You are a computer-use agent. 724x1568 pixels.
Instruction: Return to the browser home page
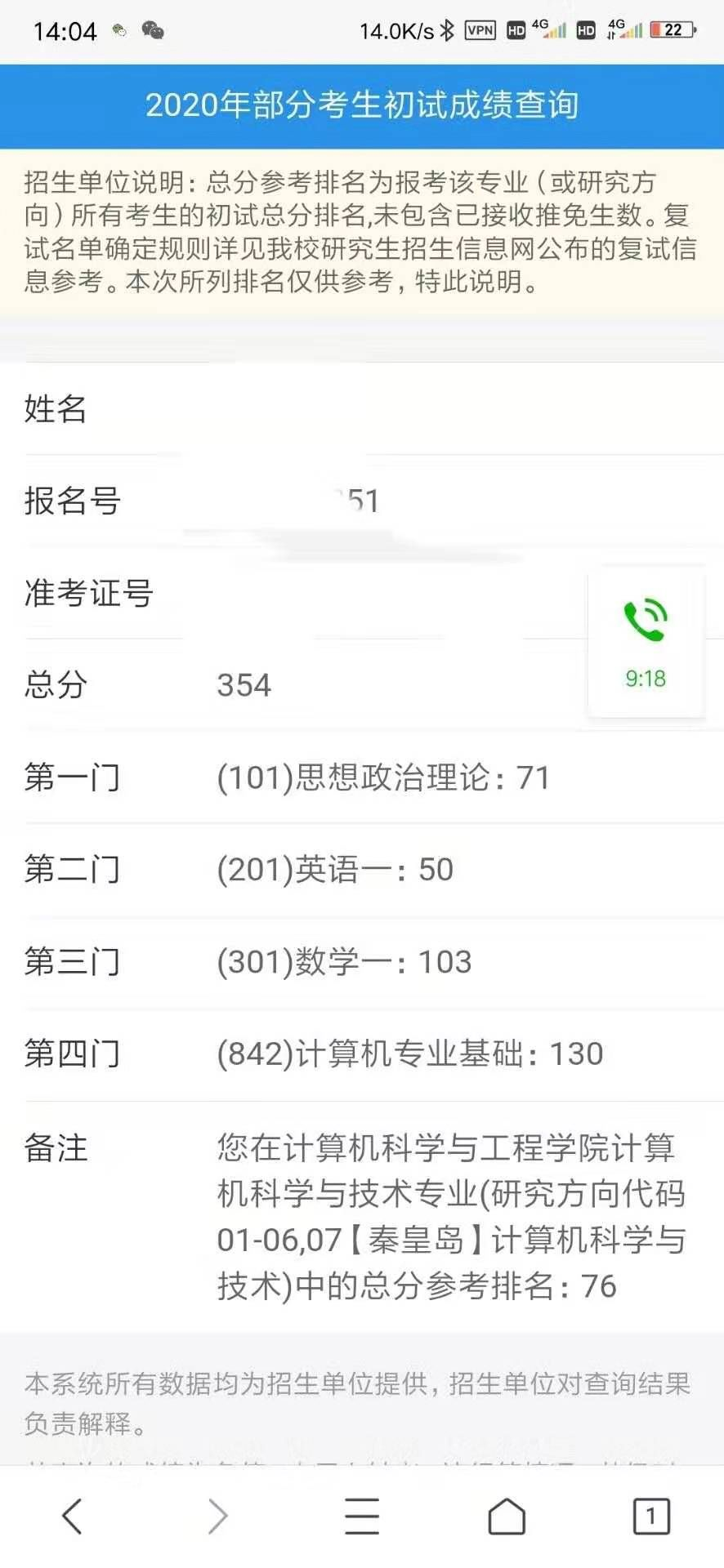point(507,1517)
